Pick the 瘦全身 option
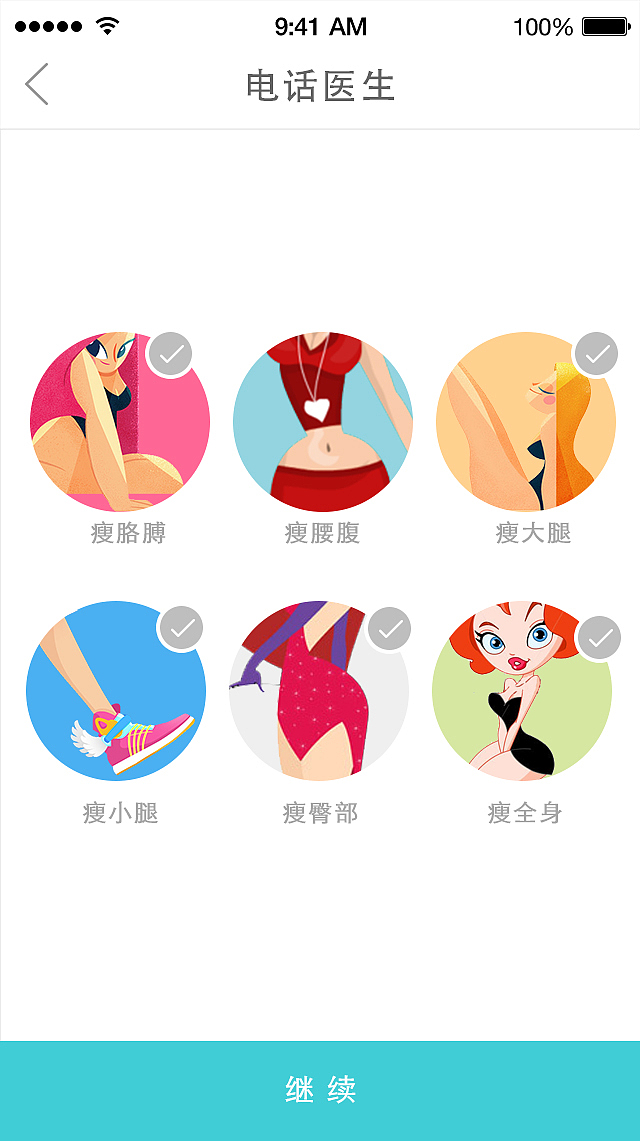 tap(522, 691)
